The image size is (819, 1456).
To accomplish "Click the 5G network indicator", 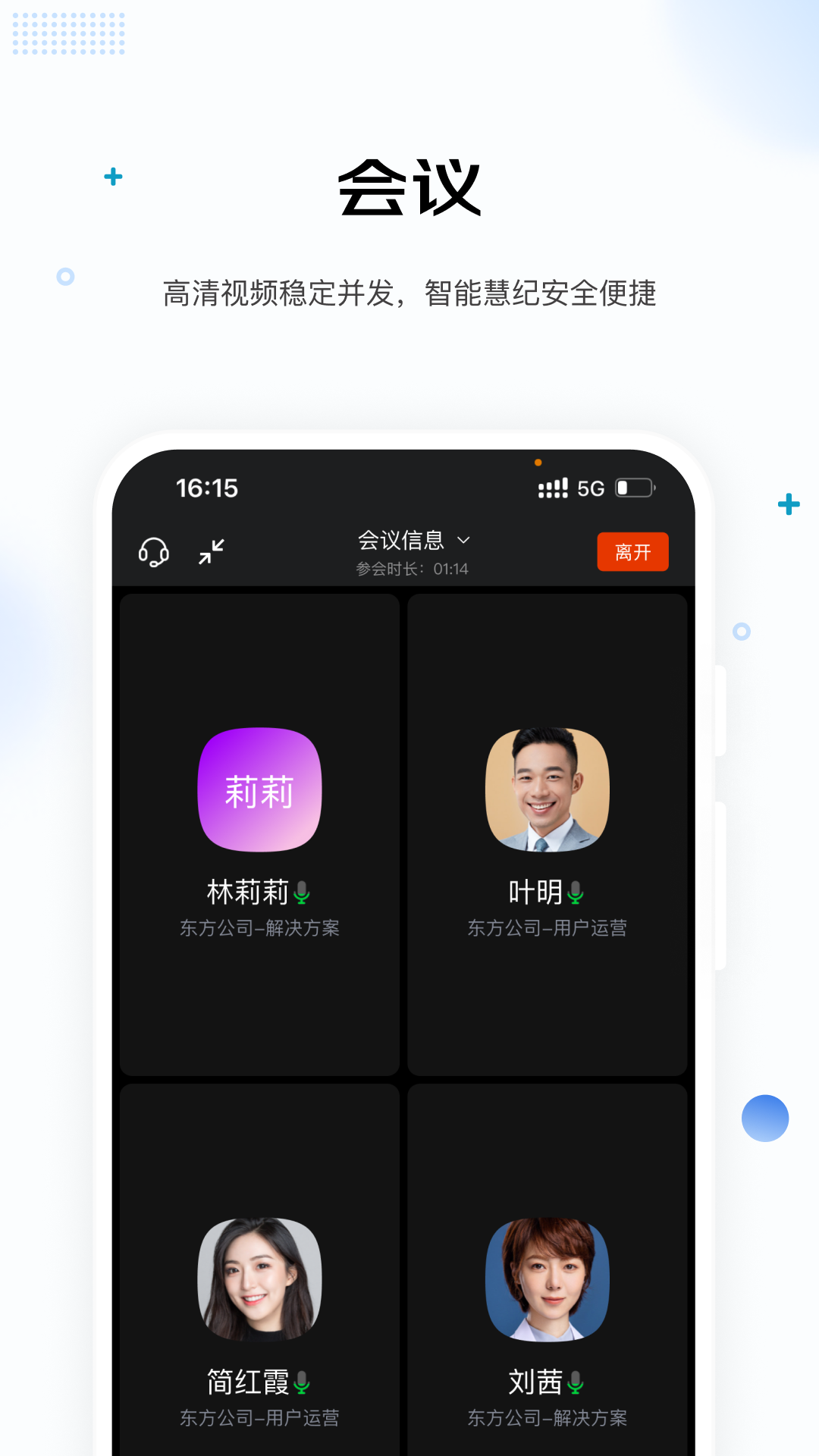I will [591, 488].
